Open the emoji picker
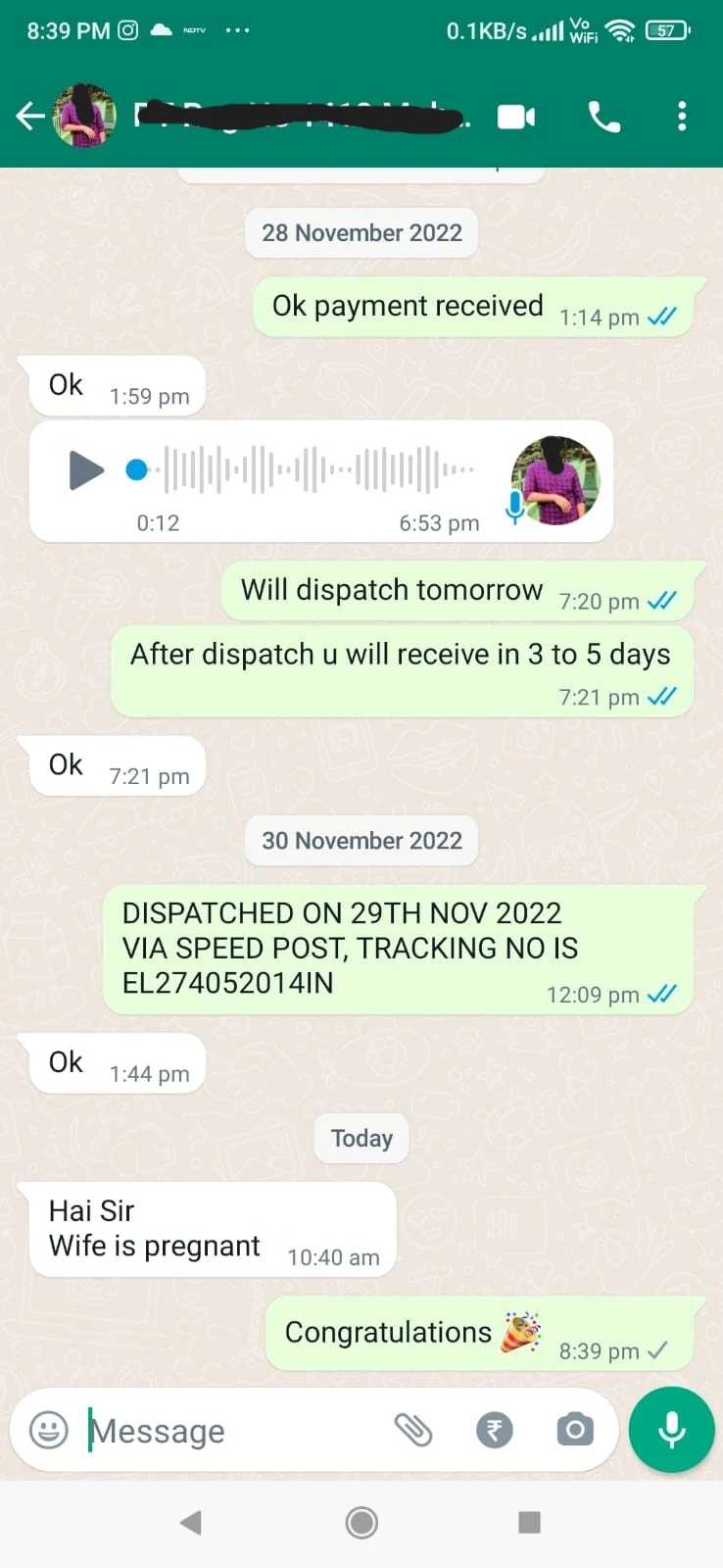Screen dimensions: 723x1568 point(49,1430)
